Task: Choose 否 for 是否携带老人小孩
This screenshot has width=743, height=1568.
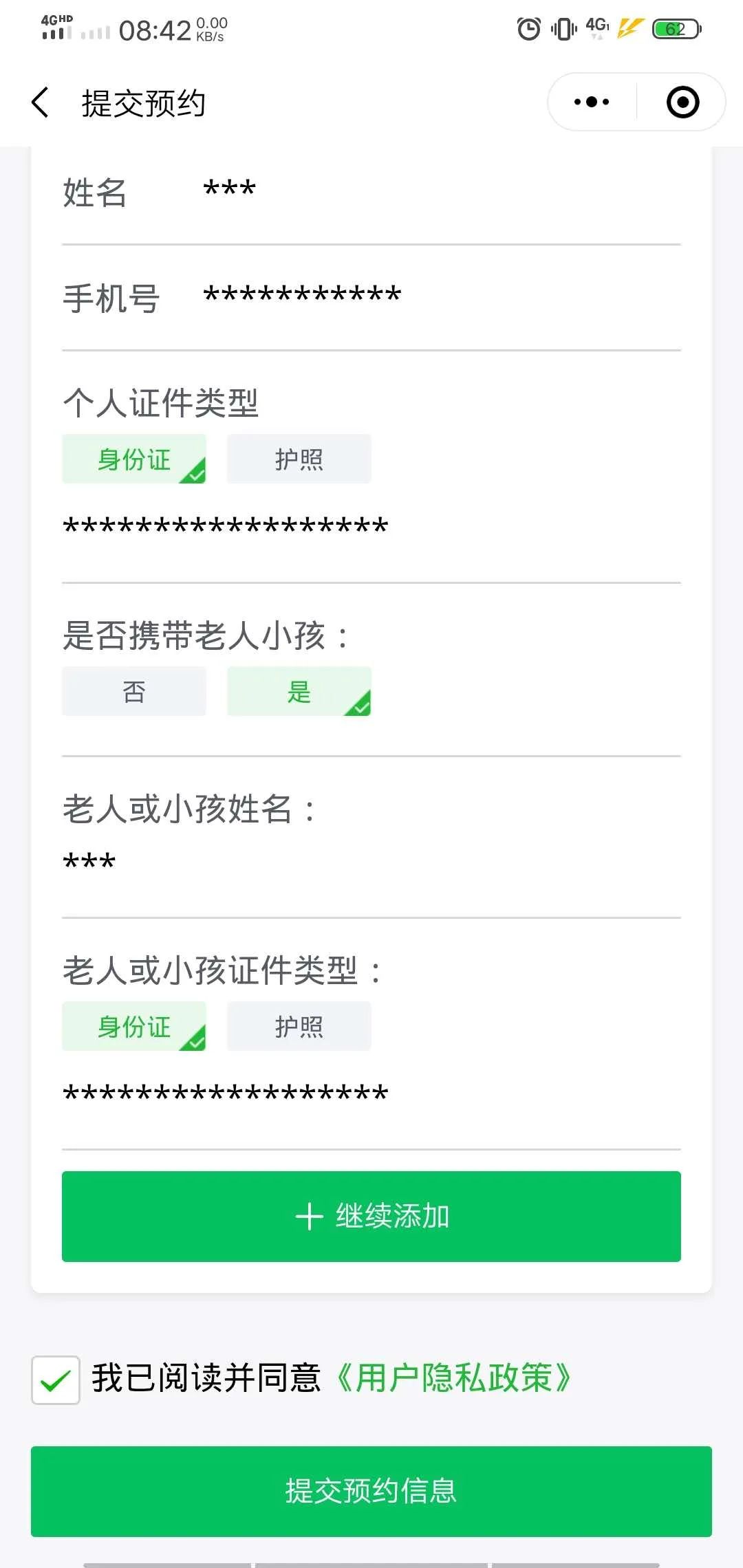Action: coord(134,691)
